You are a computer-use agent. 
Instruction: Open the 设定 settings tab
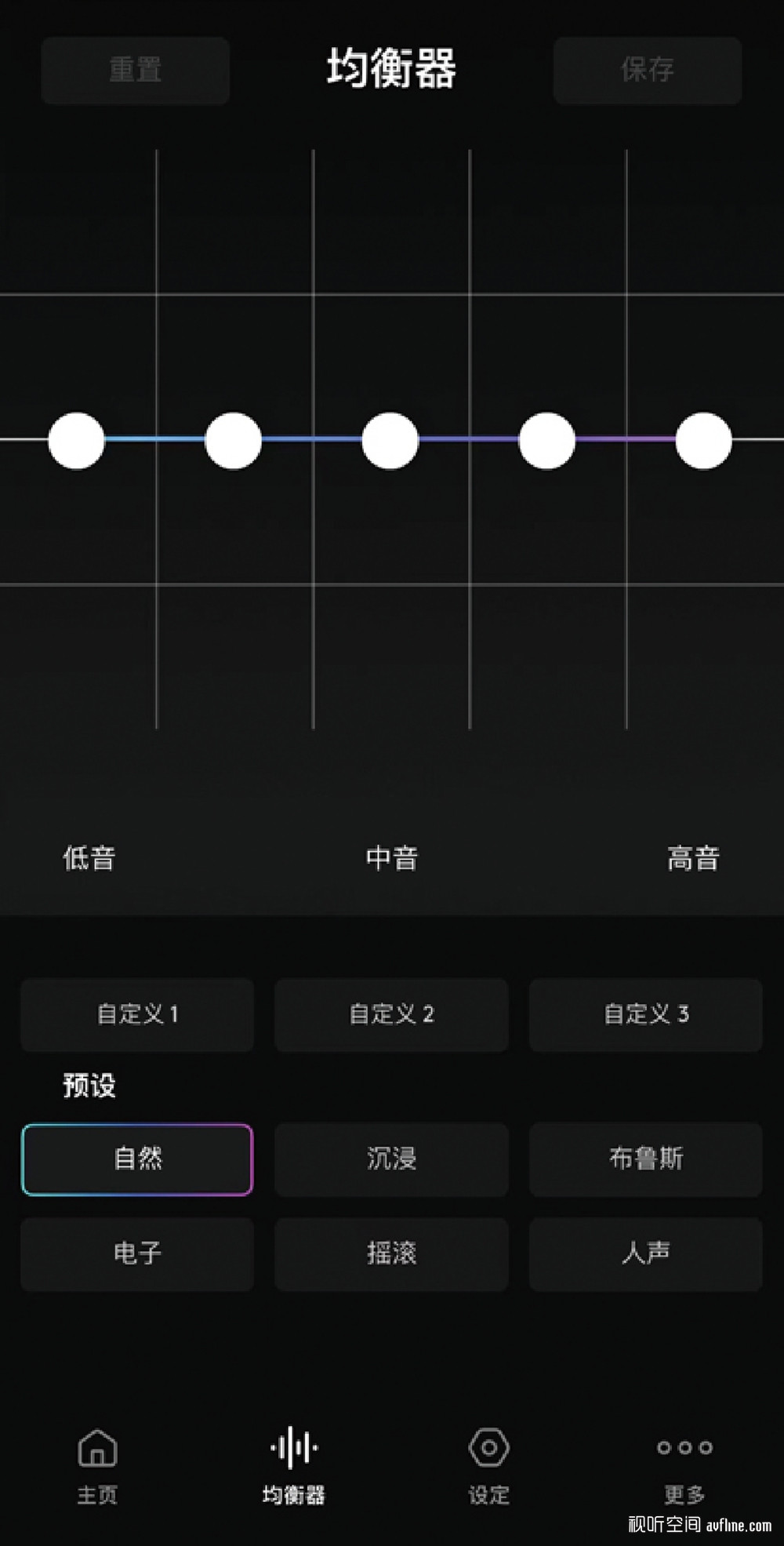tap(489, 1465)
